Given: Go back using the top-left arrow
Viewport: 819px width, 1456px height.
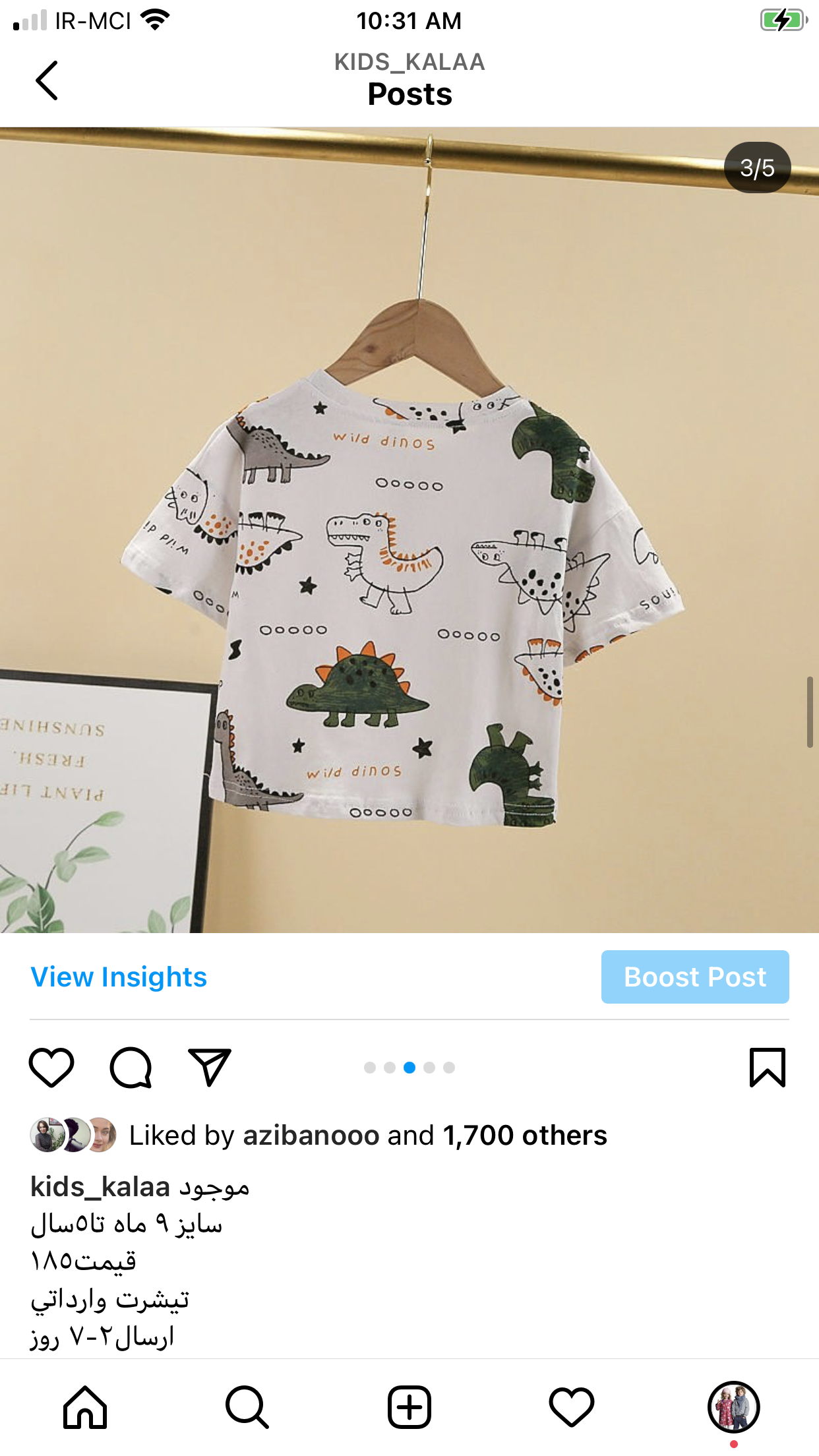Looking at the screenshot, I should (x=47, y=80).
